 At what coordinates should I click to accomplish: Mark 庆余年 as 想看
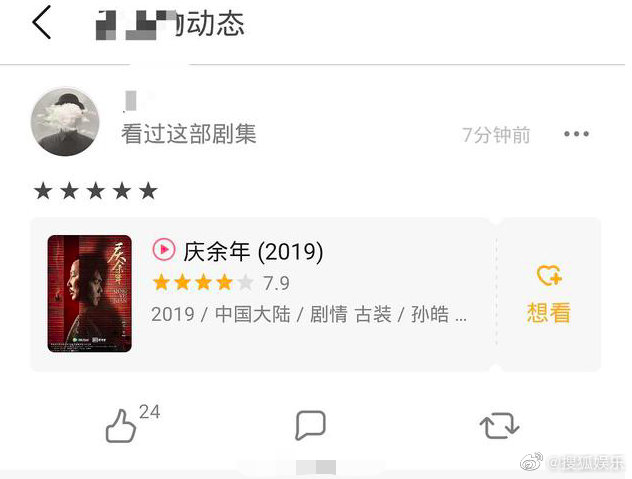(x=548, y=293)
